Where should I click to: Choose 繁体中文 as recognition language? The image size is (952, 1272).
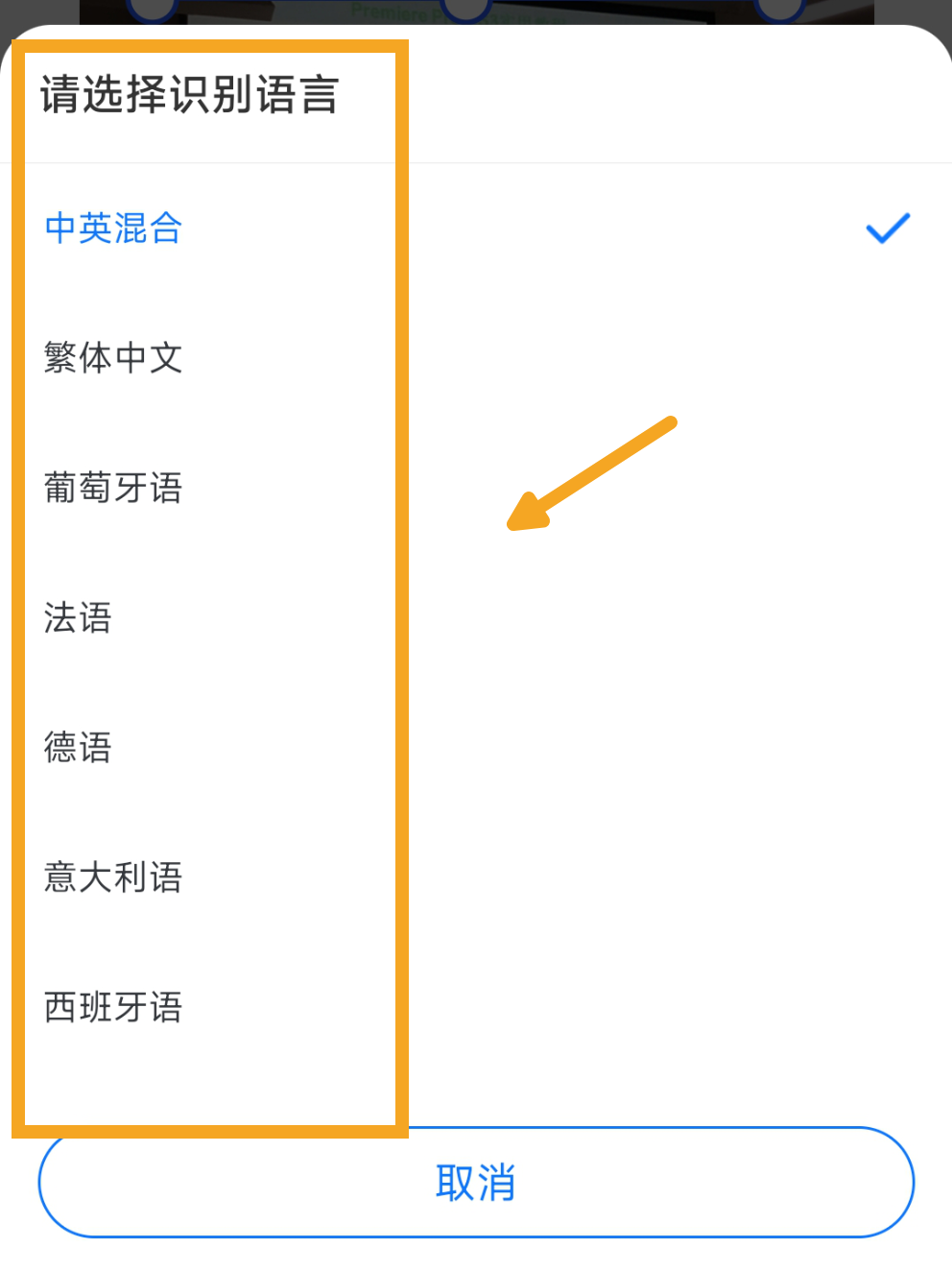[x=113, y=358]
